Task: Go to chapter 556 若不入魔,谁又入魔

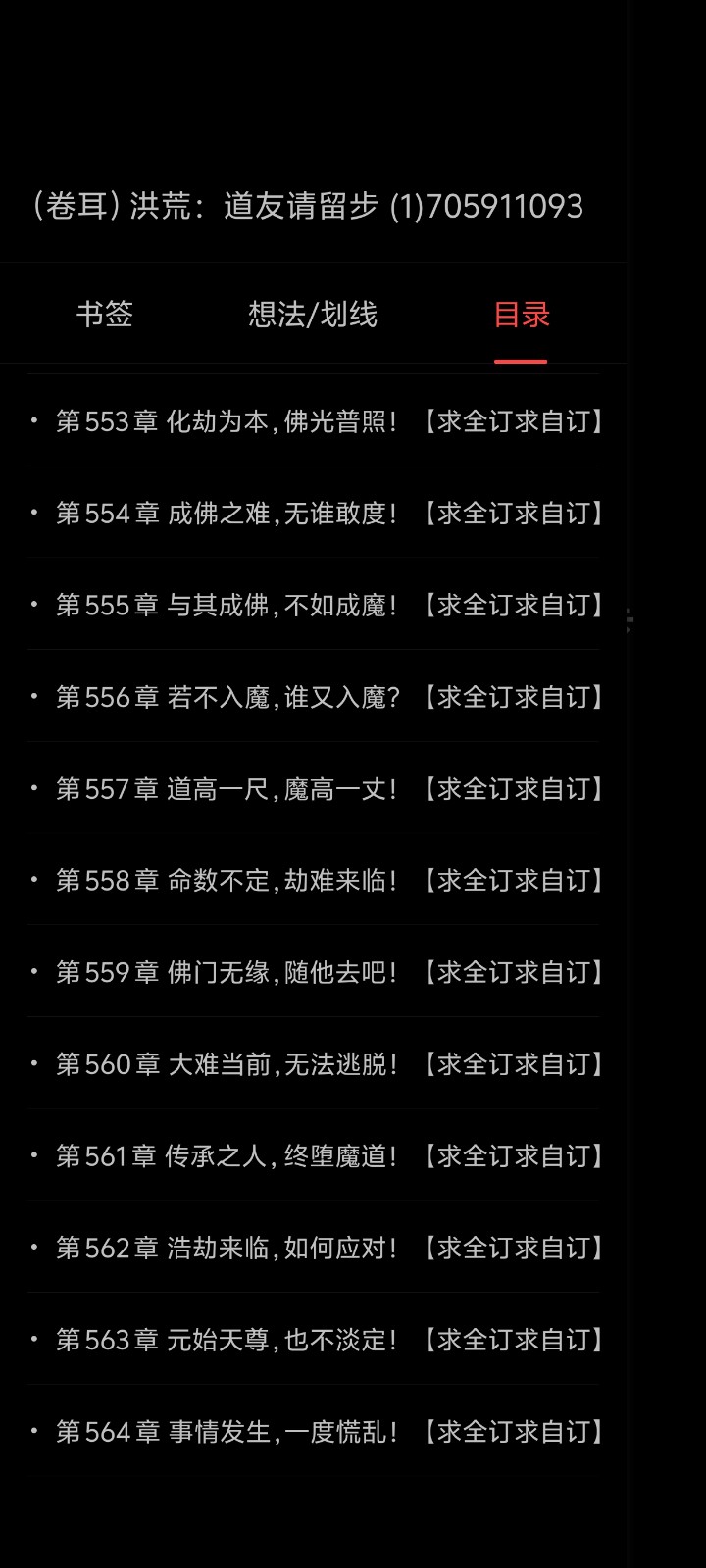Action: (314, 697)
